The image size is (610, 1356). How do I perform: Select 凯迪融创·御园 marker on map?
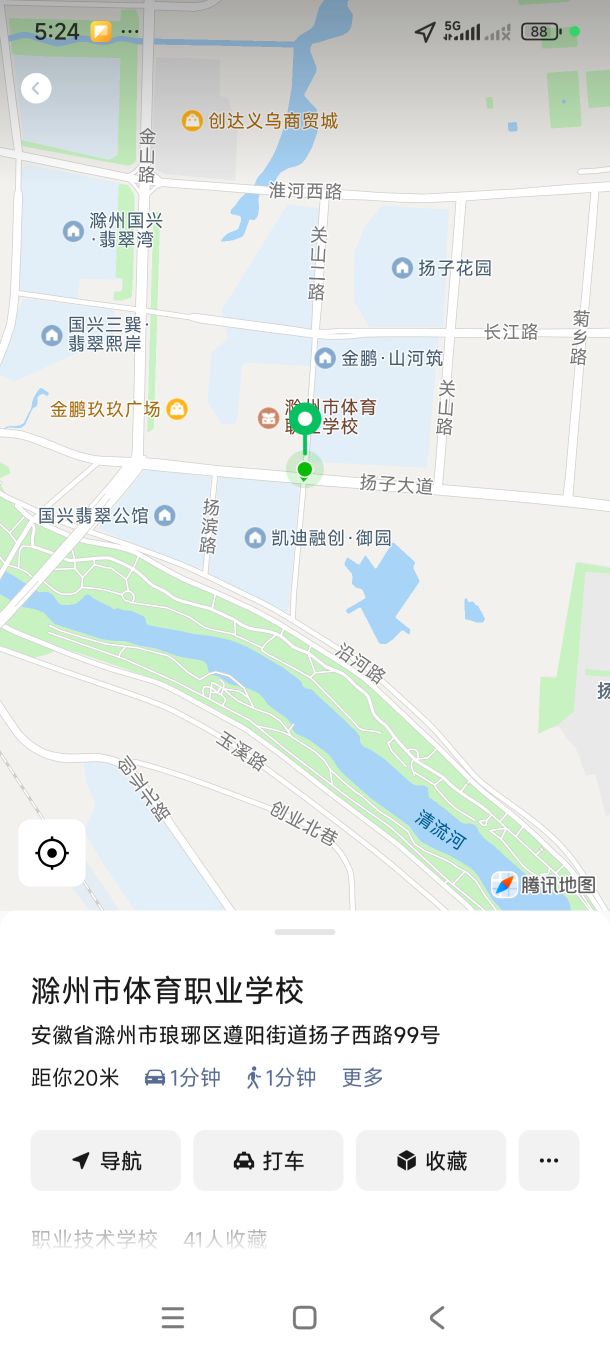pos(256,538)
